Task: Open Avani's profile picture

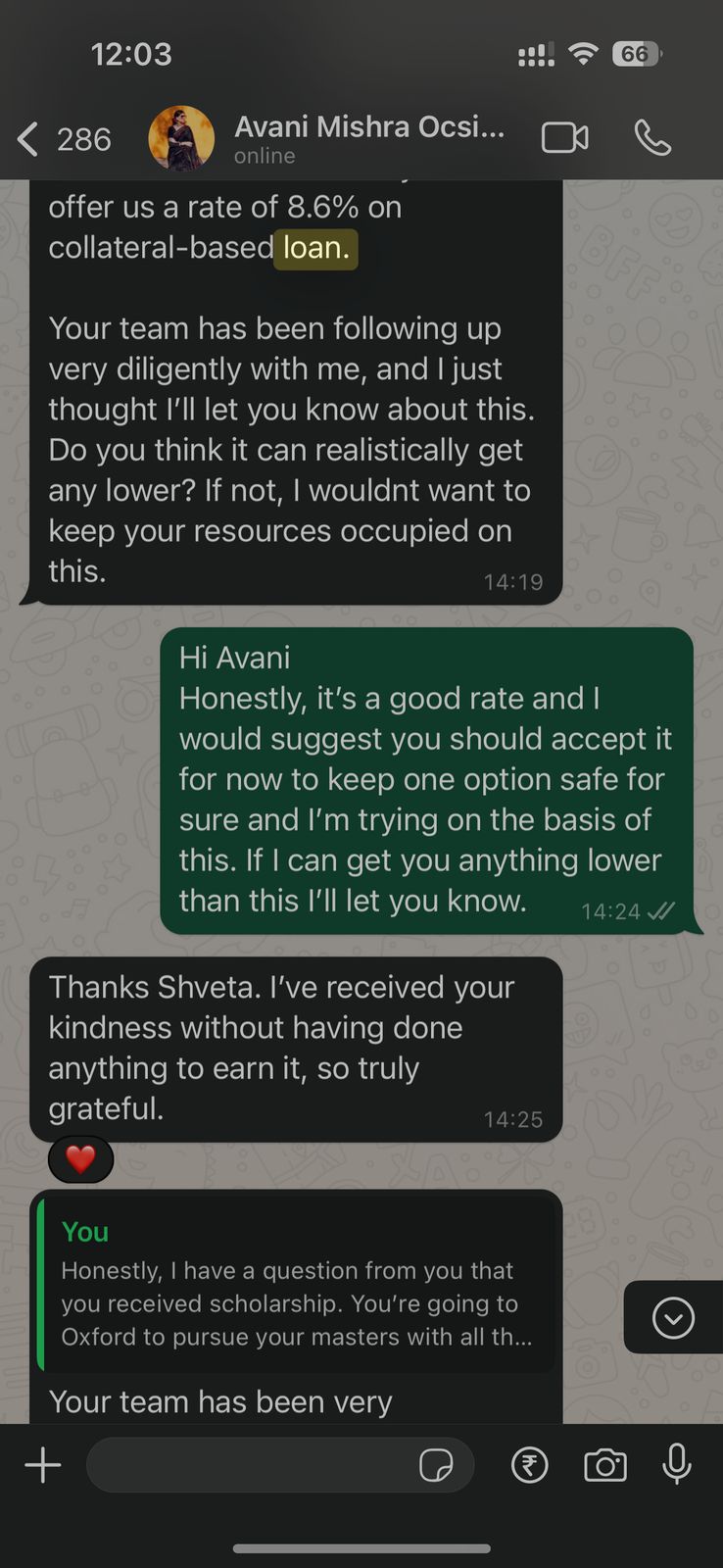Action: (181, 137)
